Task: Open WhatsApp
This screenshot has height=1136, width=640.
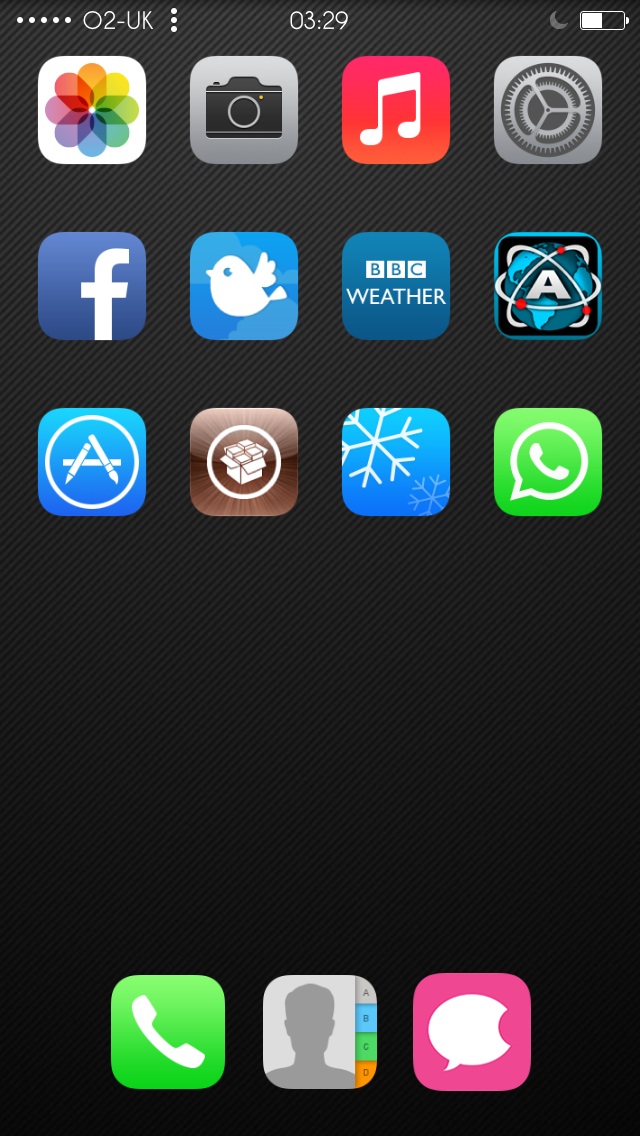Action: tap(548, 462)
